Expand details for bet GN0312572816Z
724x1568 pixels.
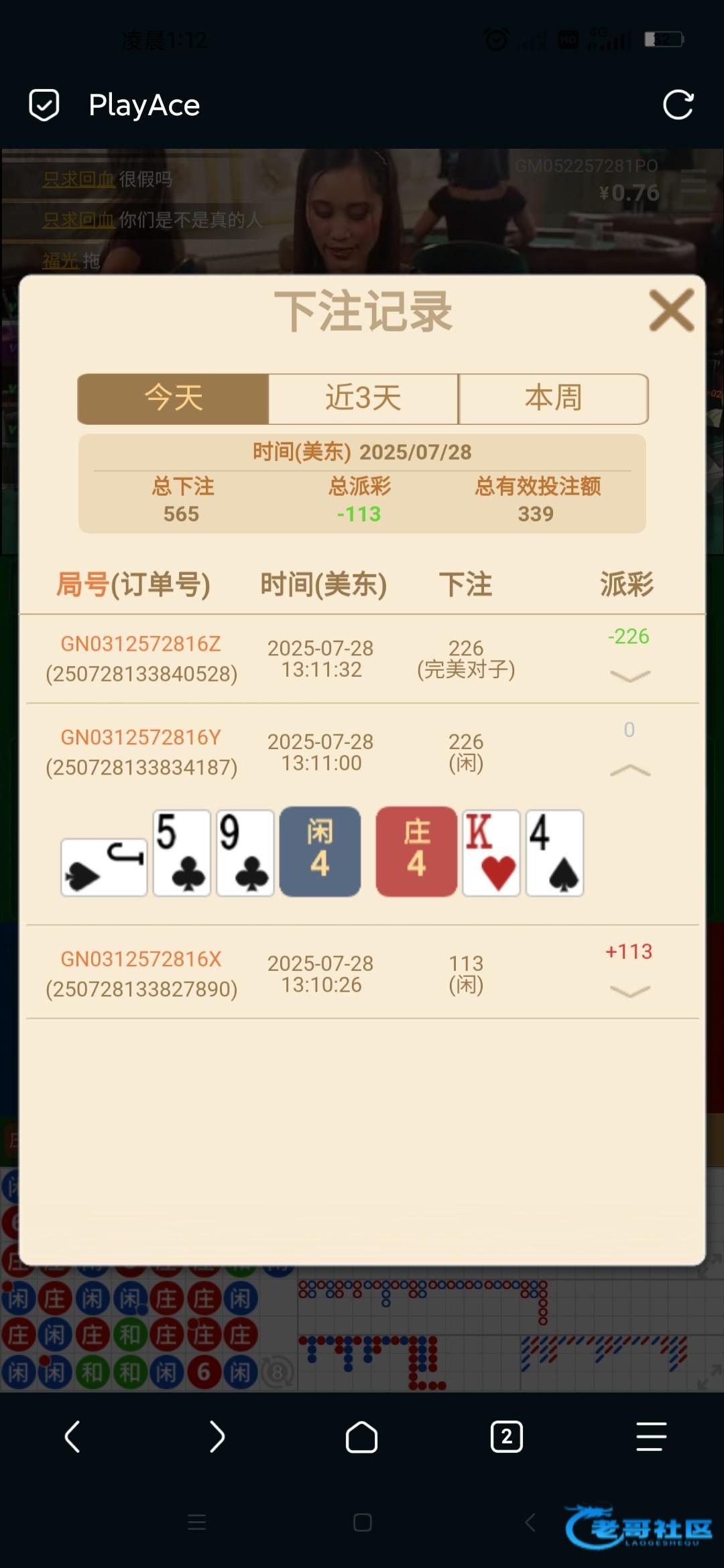(x=629, y=675)
